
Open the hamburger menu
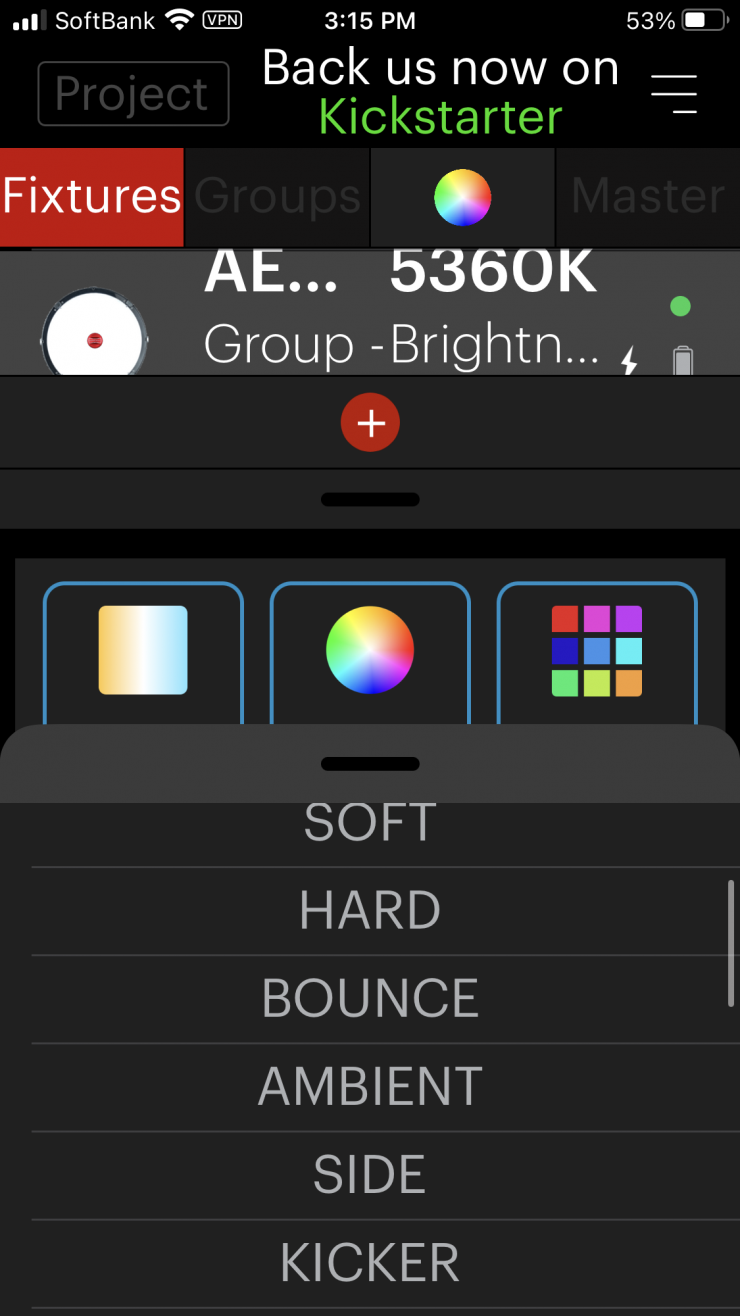pos(674,93)
